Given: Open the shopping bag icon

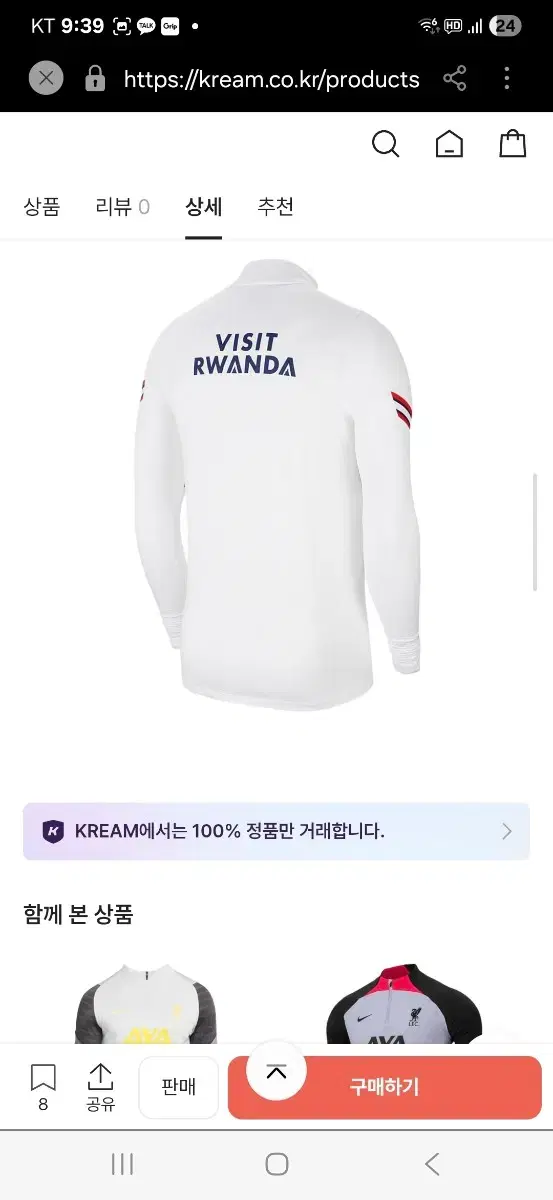Looking at the screenshot, I should point(513,144).
